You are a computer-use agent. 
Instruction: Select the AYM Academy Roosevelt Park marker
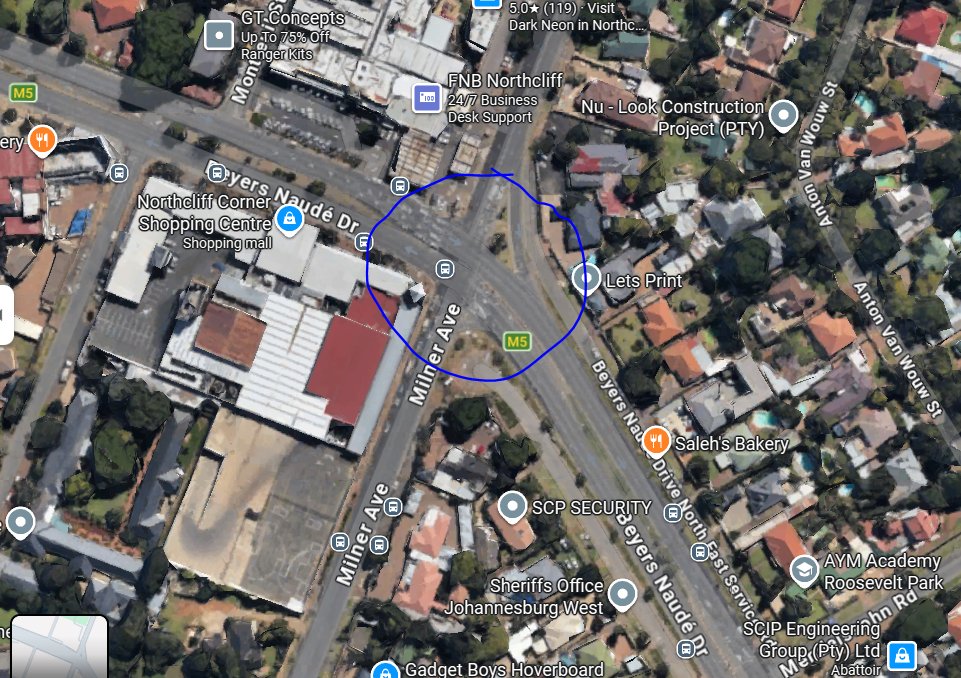click(x=803, y=570)
